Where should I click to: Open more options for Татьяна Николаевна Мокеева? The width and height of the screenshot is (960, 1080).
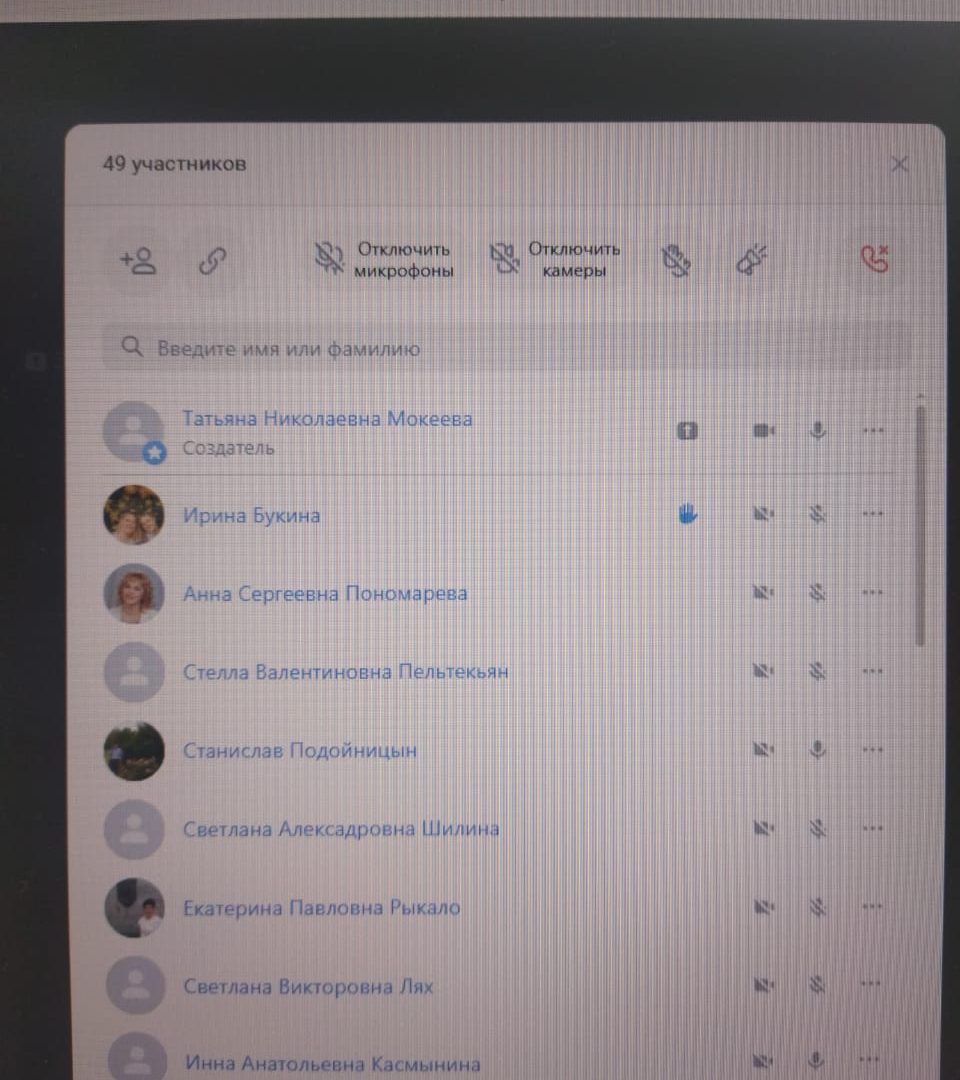point(873,431)
